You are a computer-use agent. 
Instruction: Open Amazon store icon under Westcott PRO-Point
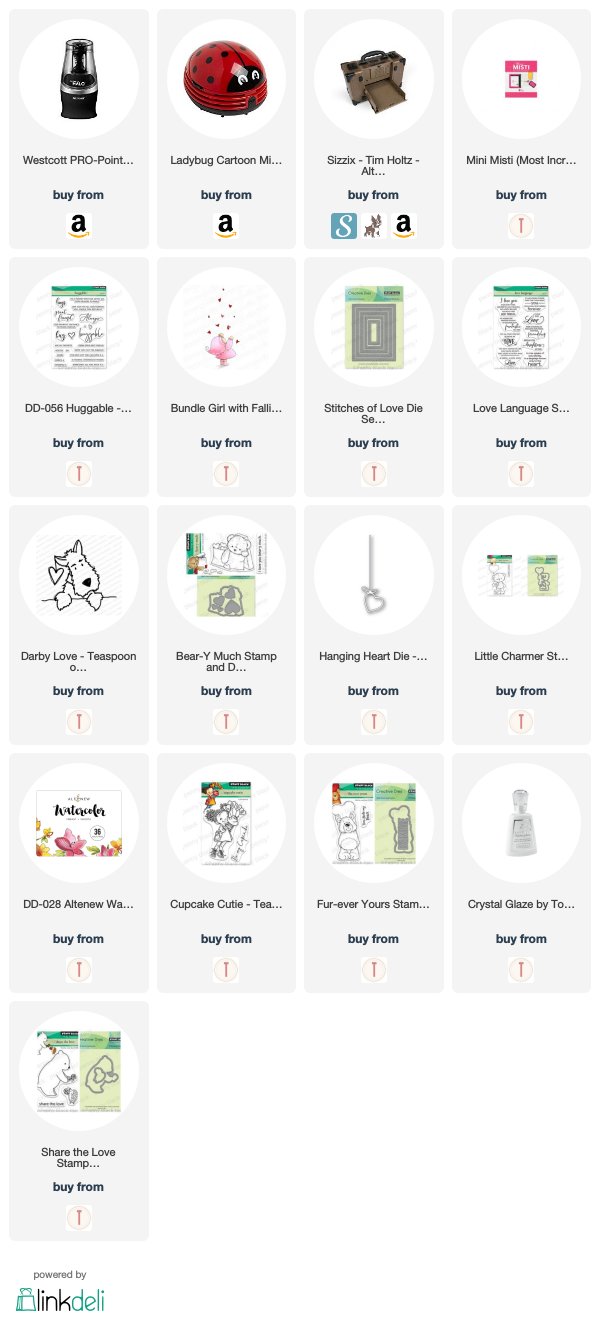click(x=78, y=226)
